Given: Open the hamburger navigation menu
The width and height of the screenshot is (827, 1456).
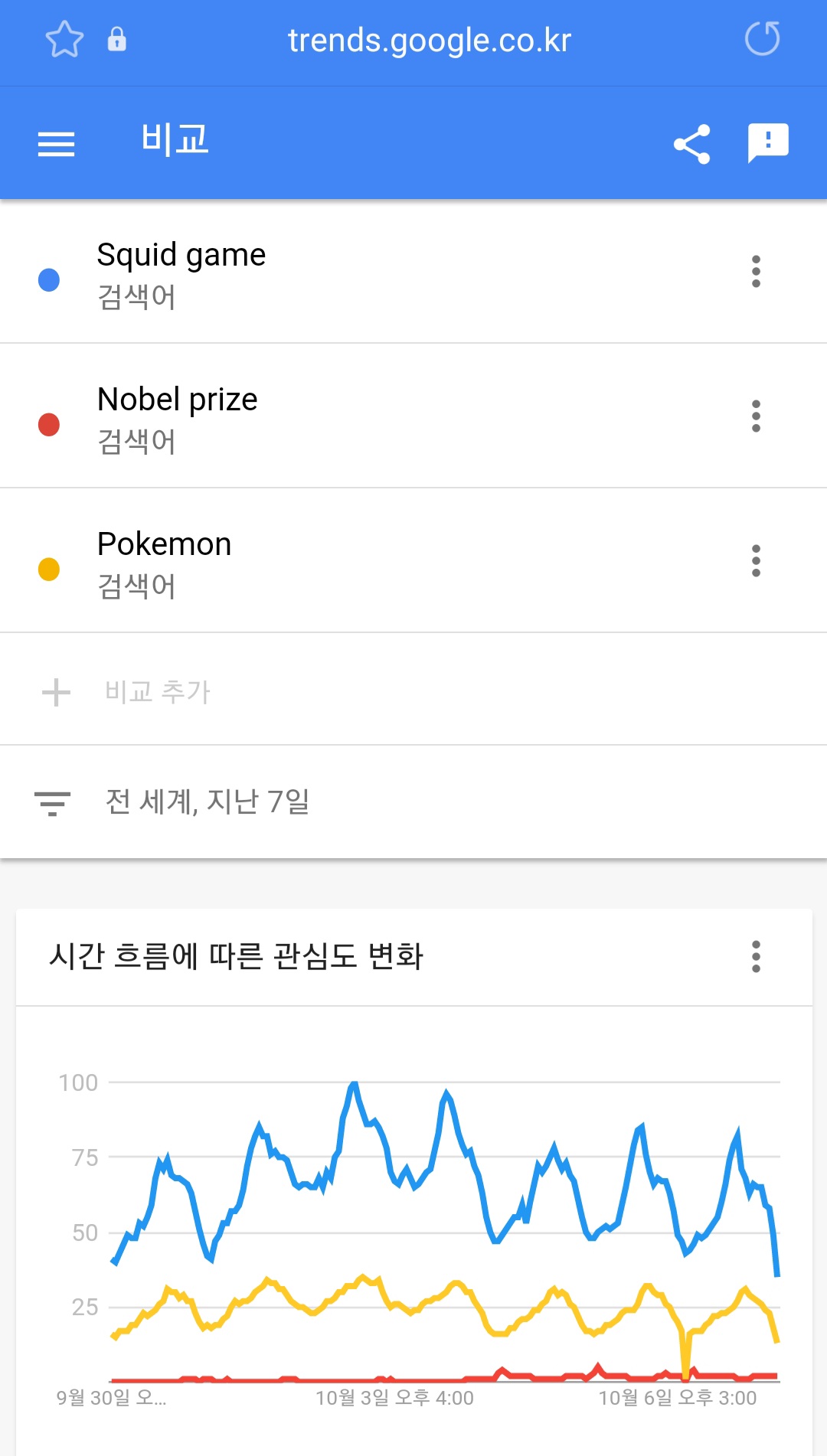Looking at the screenshot, I should pyautogui.click(x=57, y=143).
